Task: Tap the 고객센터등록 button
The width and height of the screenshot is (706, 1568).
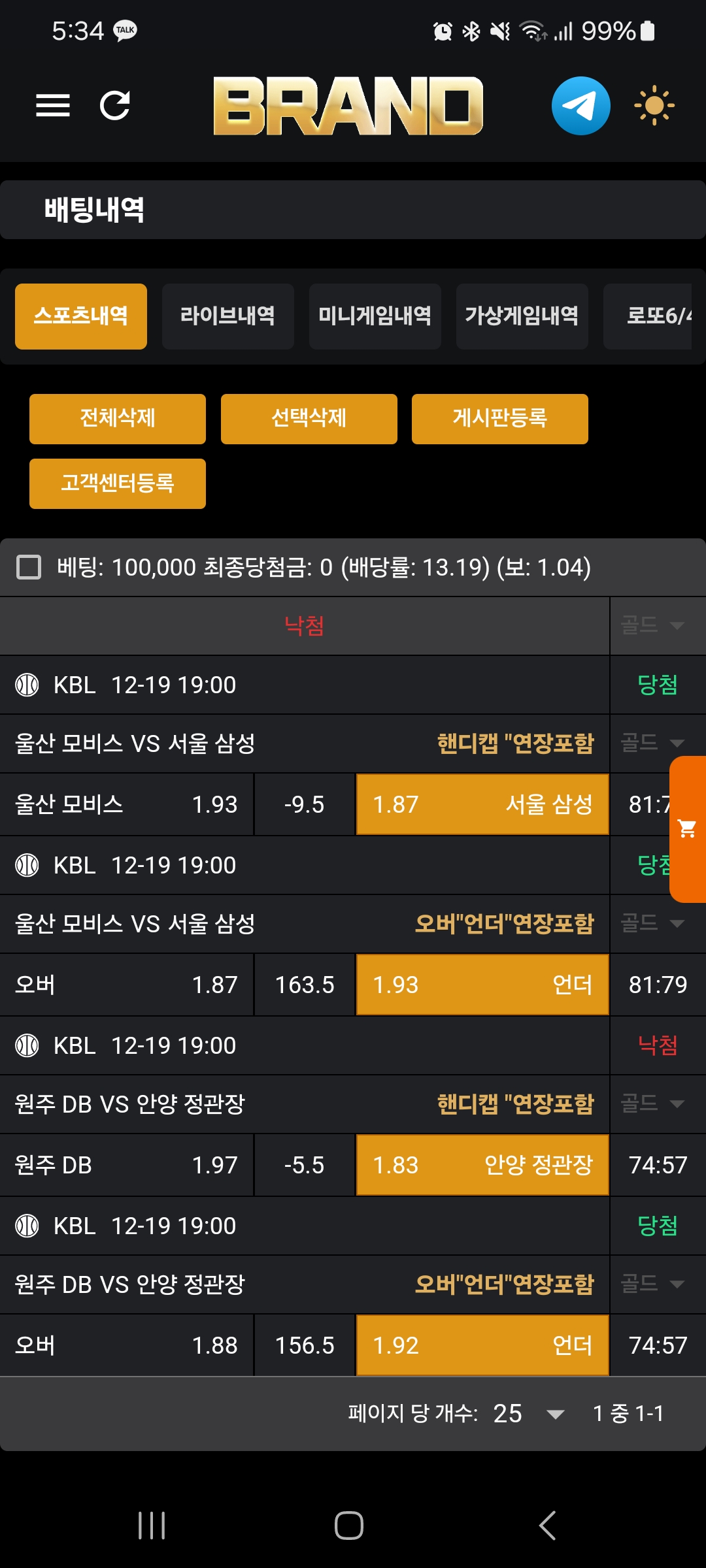Action: click(x=118, y=483)
